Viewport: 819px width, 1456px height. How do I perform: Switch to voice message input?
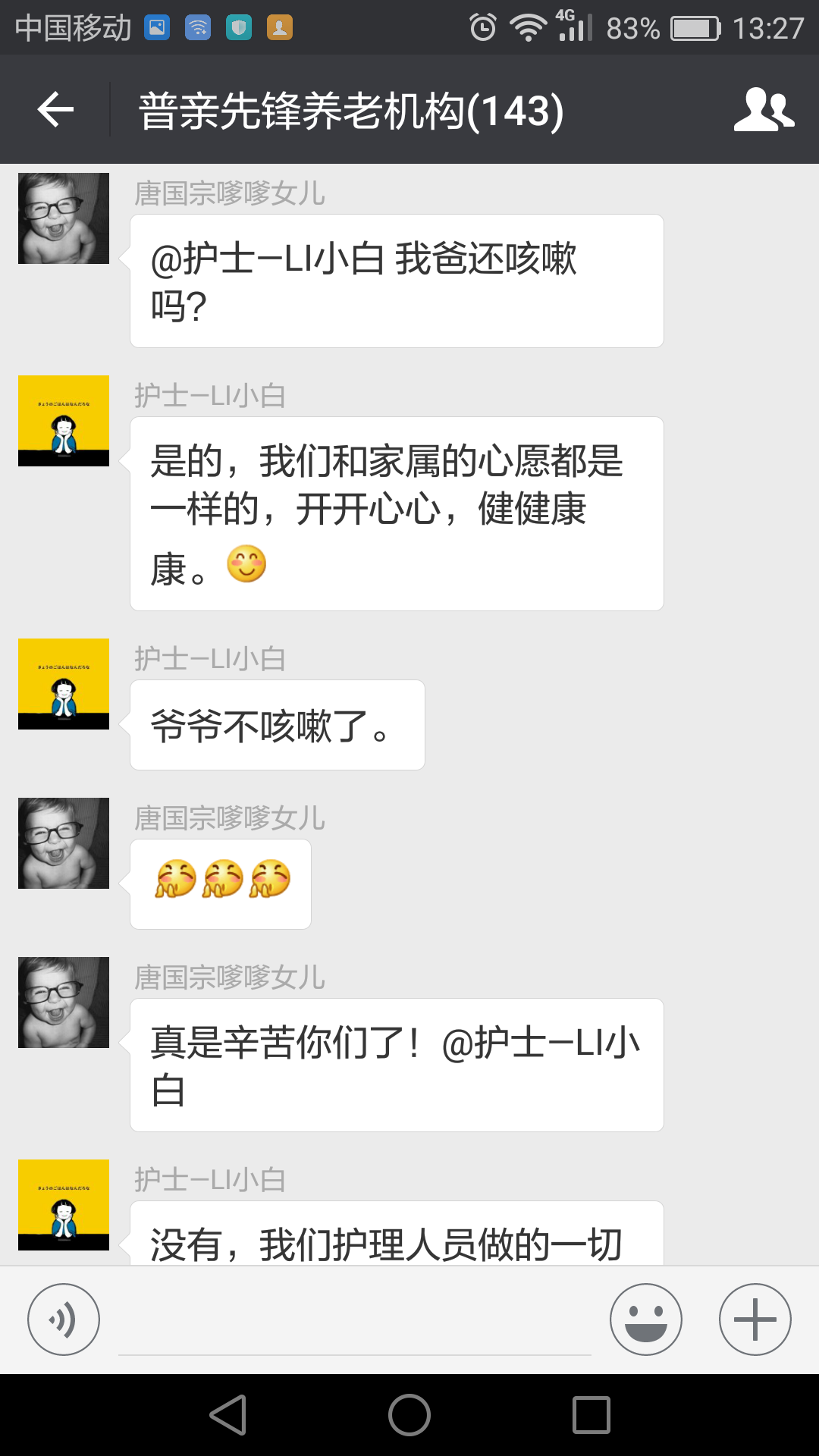pyautogui.click(x=64, y=1319)
